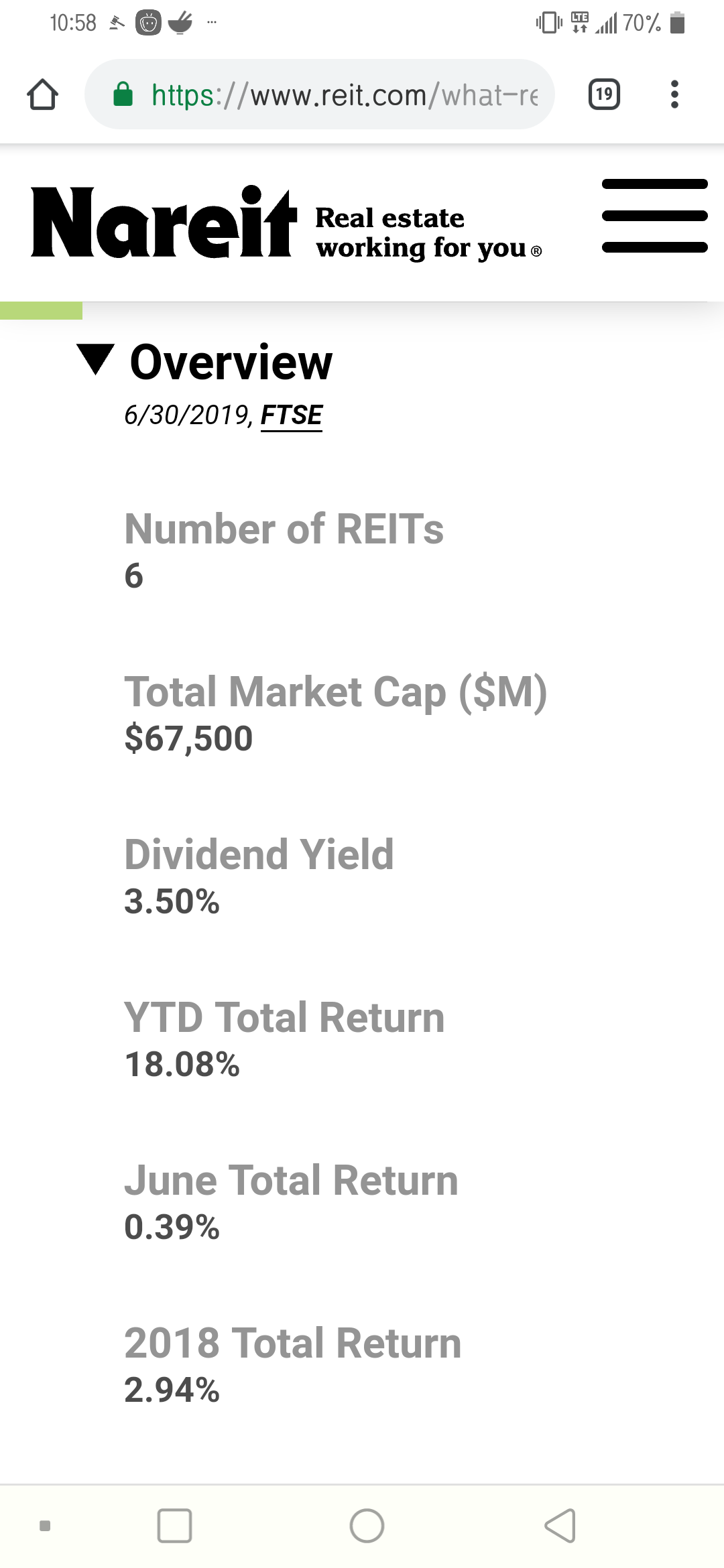724x1568 pixels.
Task: Open the tab switcher showing 19 tabs
Action: click(603, 94)
